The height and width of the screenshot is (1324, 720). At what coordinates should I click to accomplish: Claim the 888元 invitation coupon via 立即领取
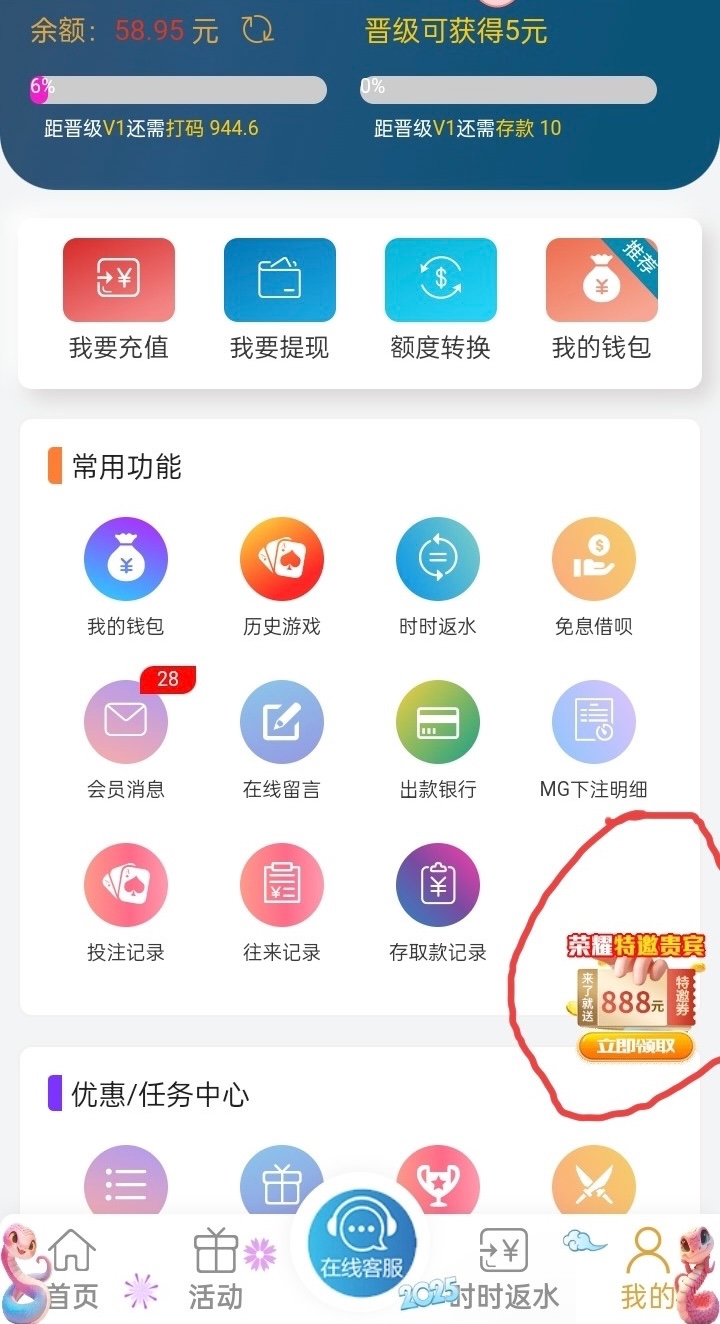click(x=635, y=1047)
